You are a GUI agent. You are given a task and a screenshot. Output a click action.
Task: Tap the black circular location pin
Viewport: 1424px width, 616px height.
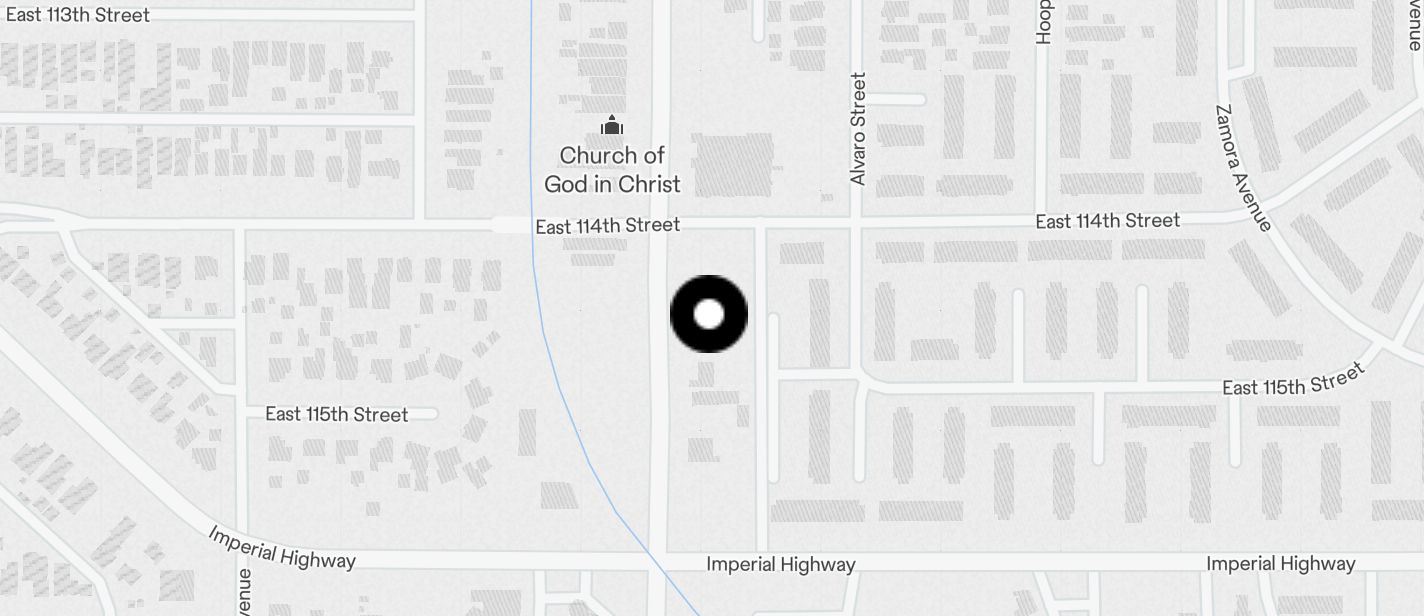point(709,314)
